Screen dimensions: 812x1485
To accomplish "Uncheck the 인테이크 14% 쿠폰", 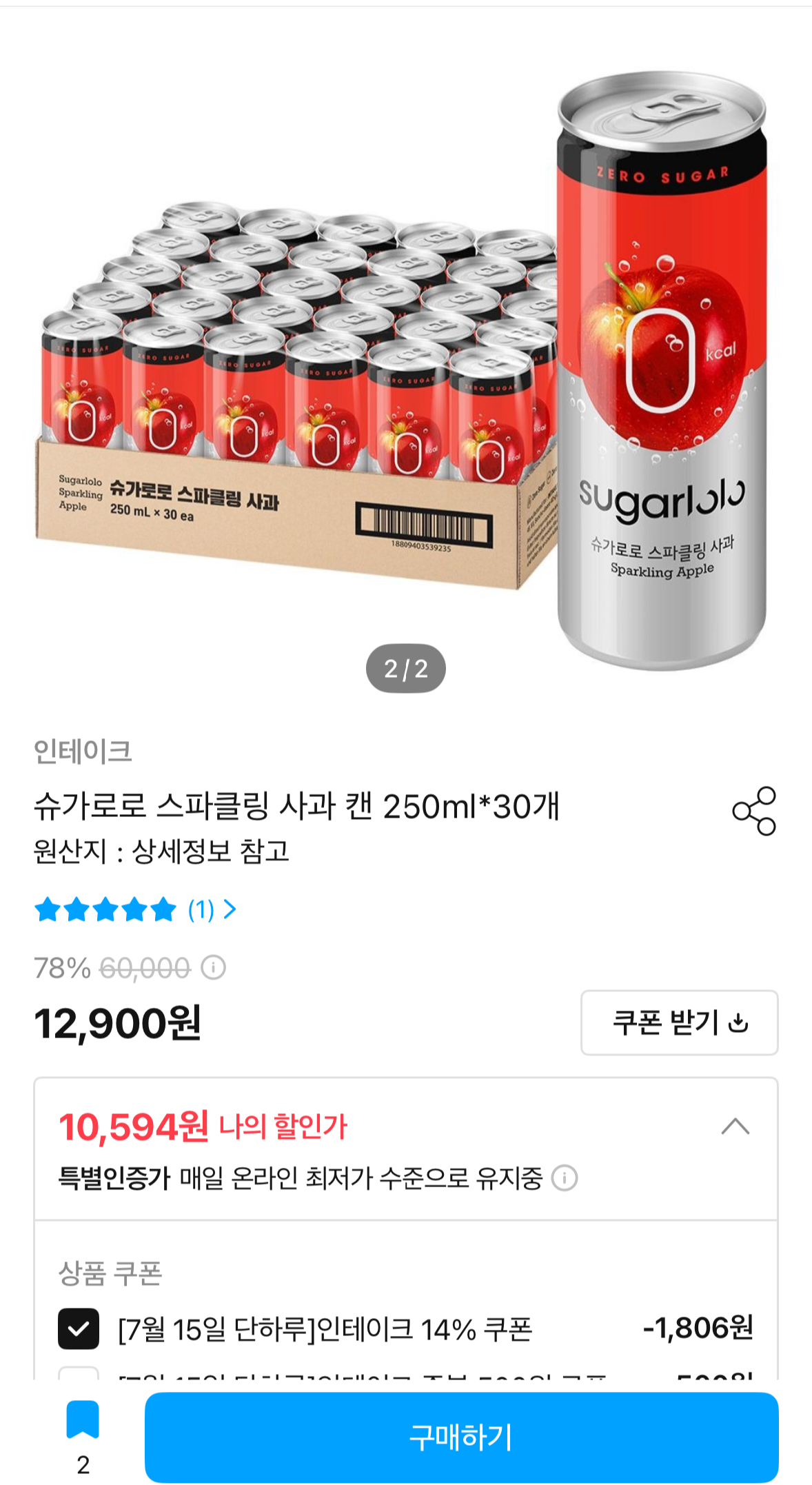I will [x=79, y=1329].
